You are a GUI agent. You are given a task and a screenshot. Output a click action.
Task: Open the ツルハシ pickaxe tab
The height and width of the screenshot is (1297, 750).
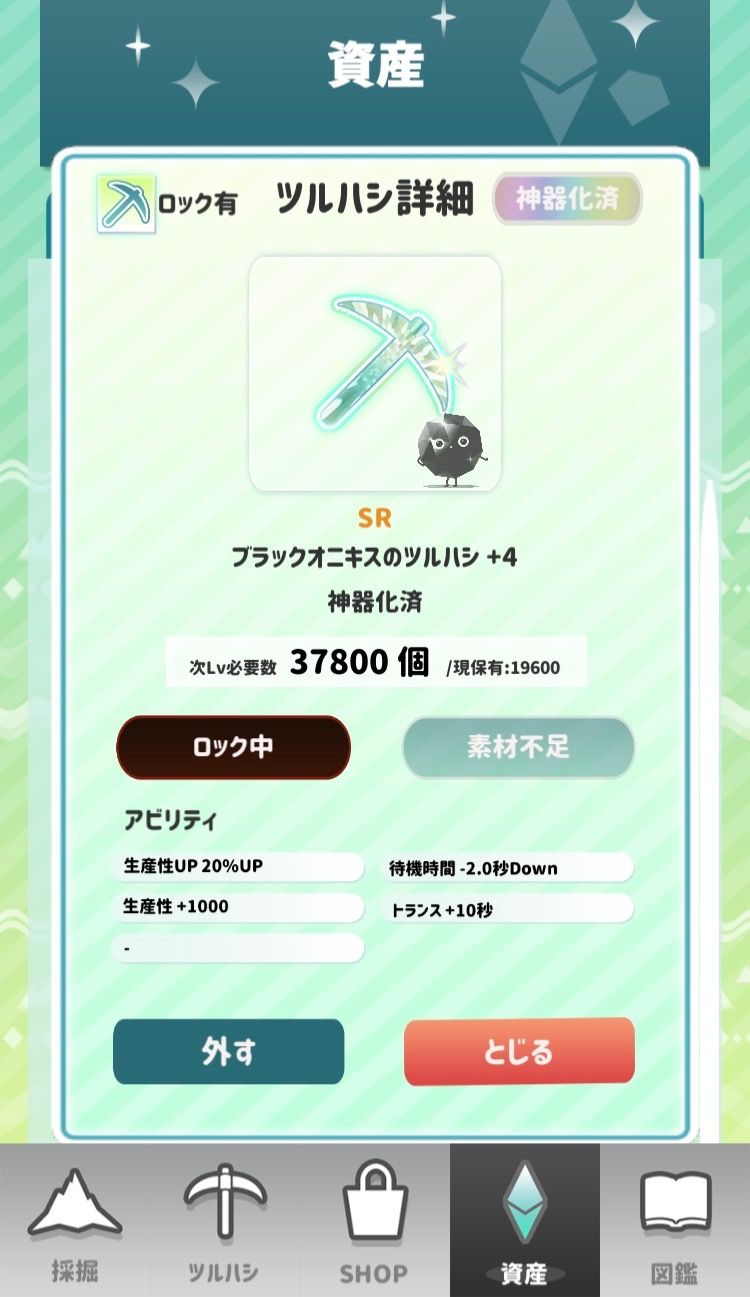(225, 1222)
